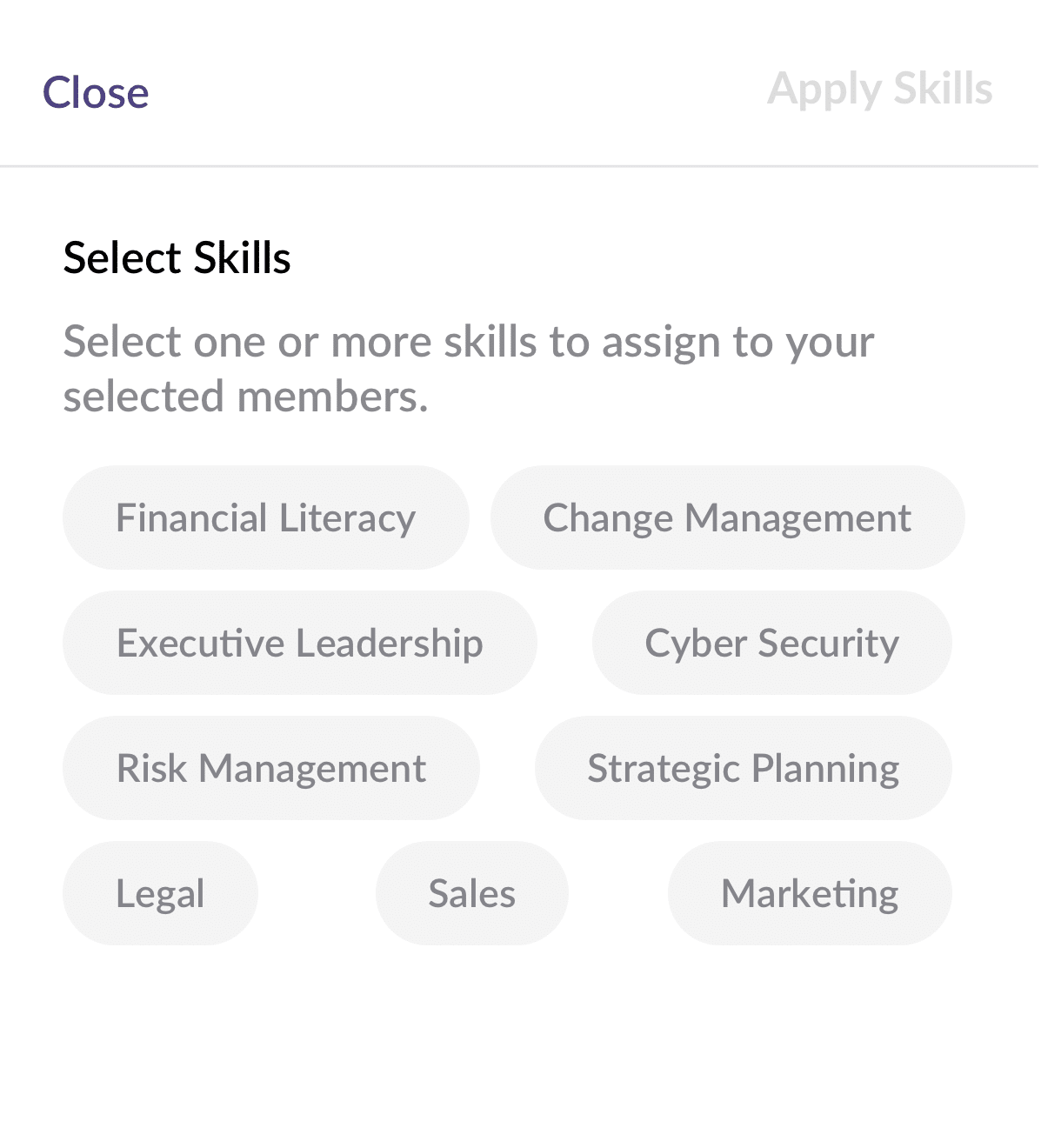Select the Financial Literacy skill

click(x=265, y=517)
